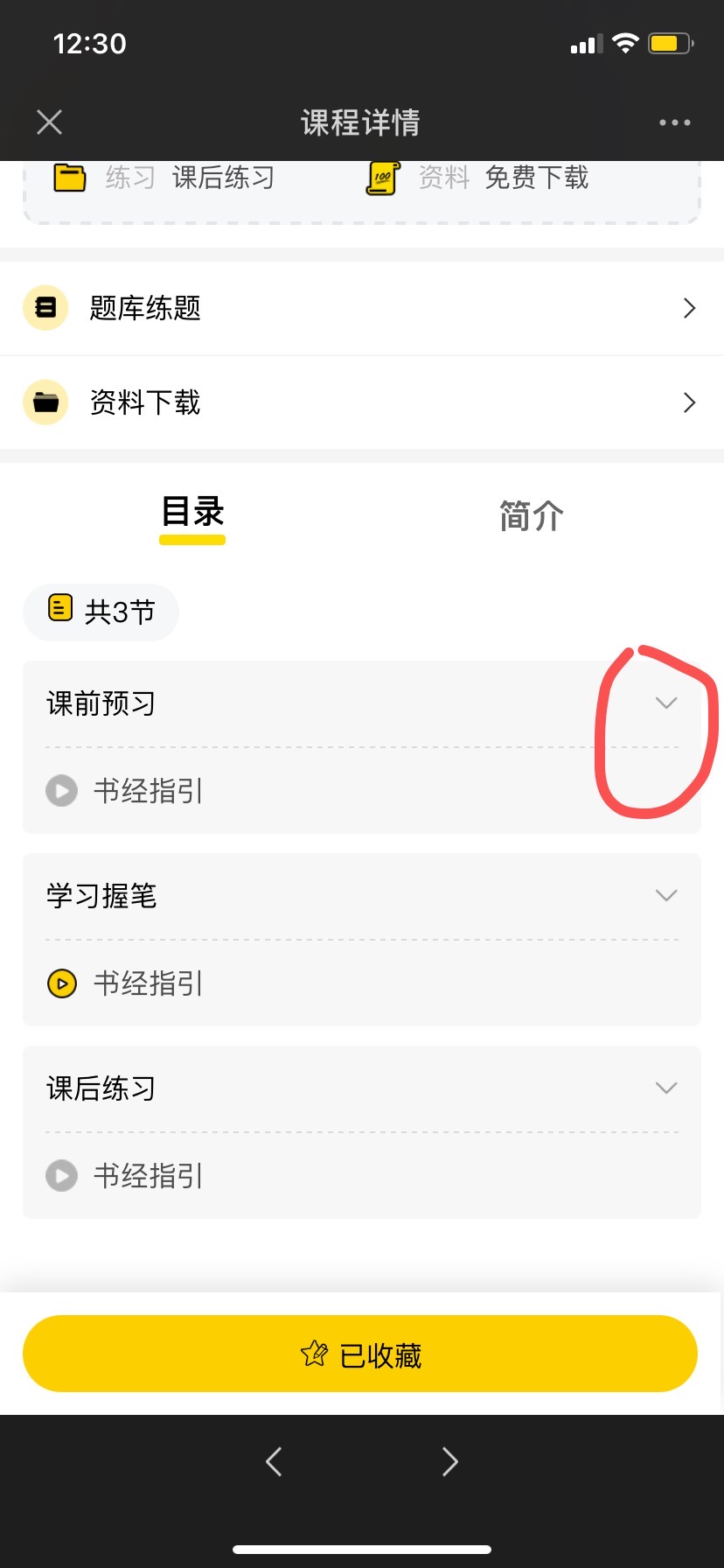Viewport: 724px width, 1568px height.
Task: Open the three-dot overflow menu
Action: coord(674,122)
